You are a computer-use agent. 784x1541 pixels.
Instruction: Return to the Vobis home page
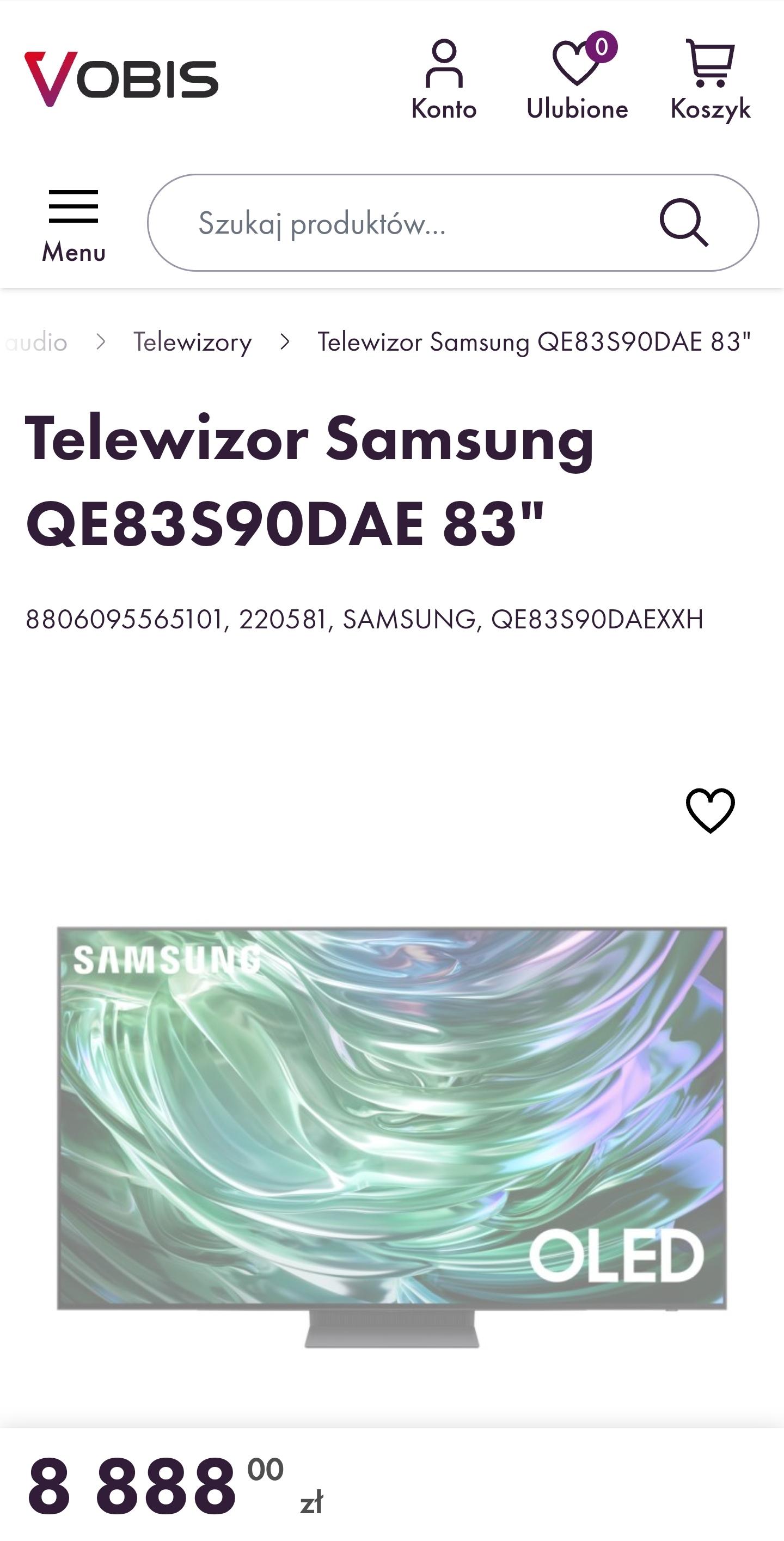tap(121, 79)
